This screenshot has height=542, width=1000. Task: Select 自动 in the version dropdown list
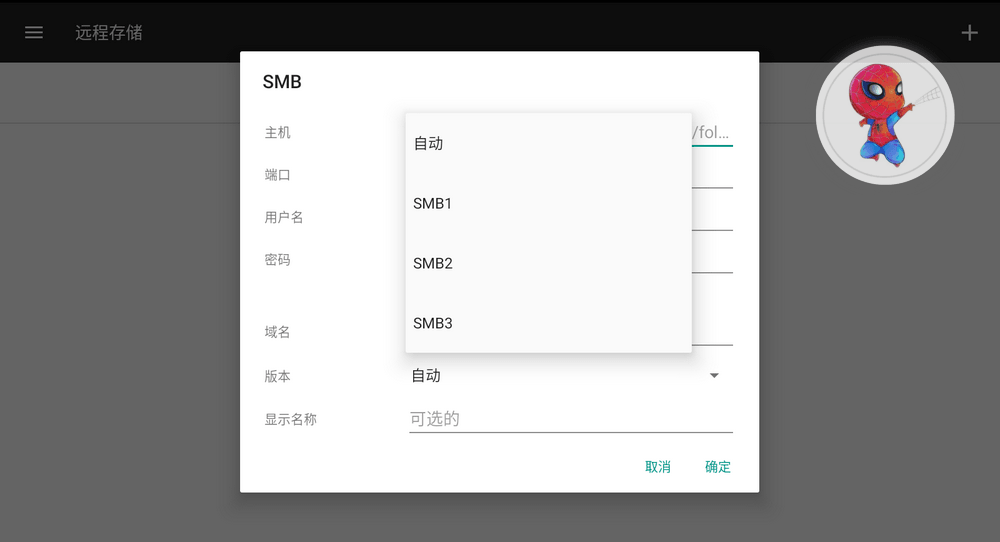tap(548, 143)
